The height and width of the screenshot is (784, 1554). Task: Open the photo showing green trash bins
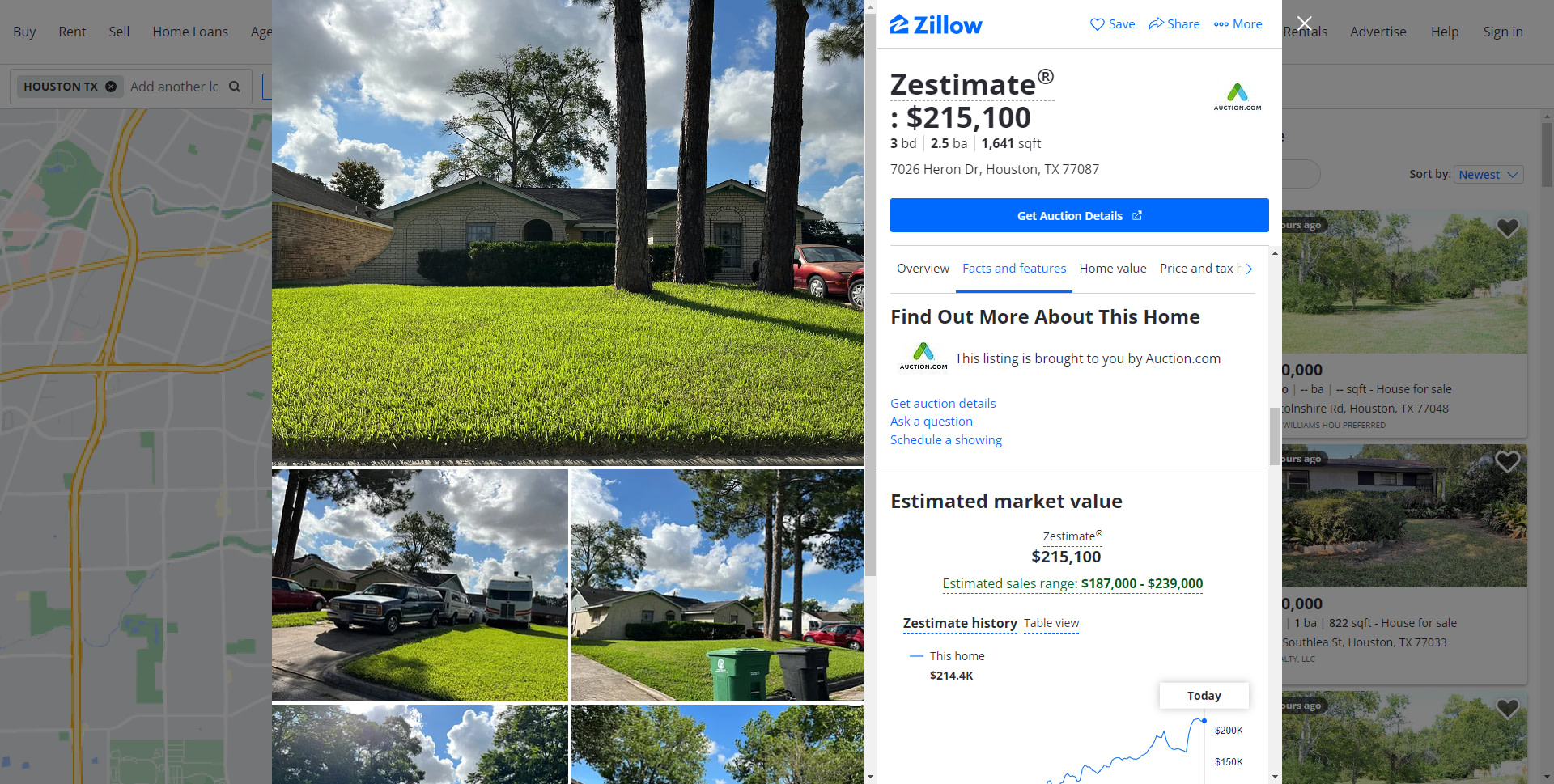coord(717,585)
